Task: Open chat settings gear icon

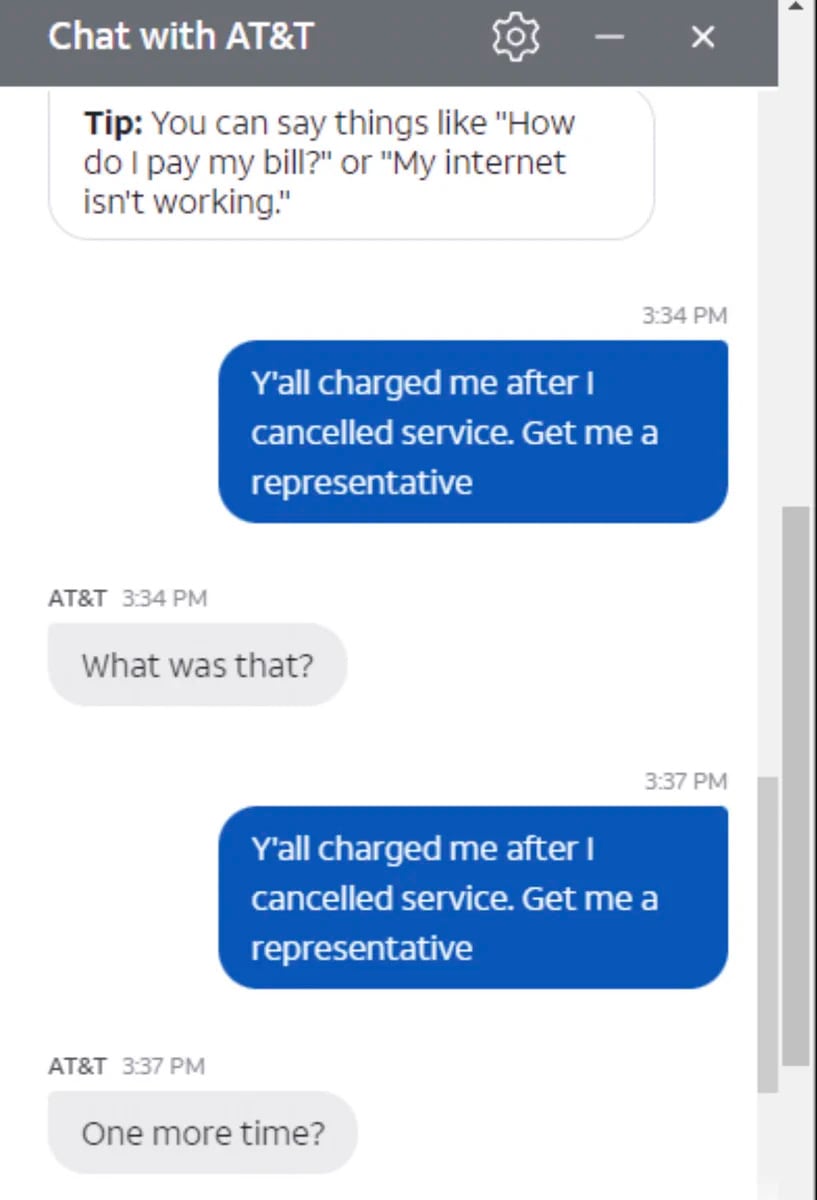Action: 516,37
